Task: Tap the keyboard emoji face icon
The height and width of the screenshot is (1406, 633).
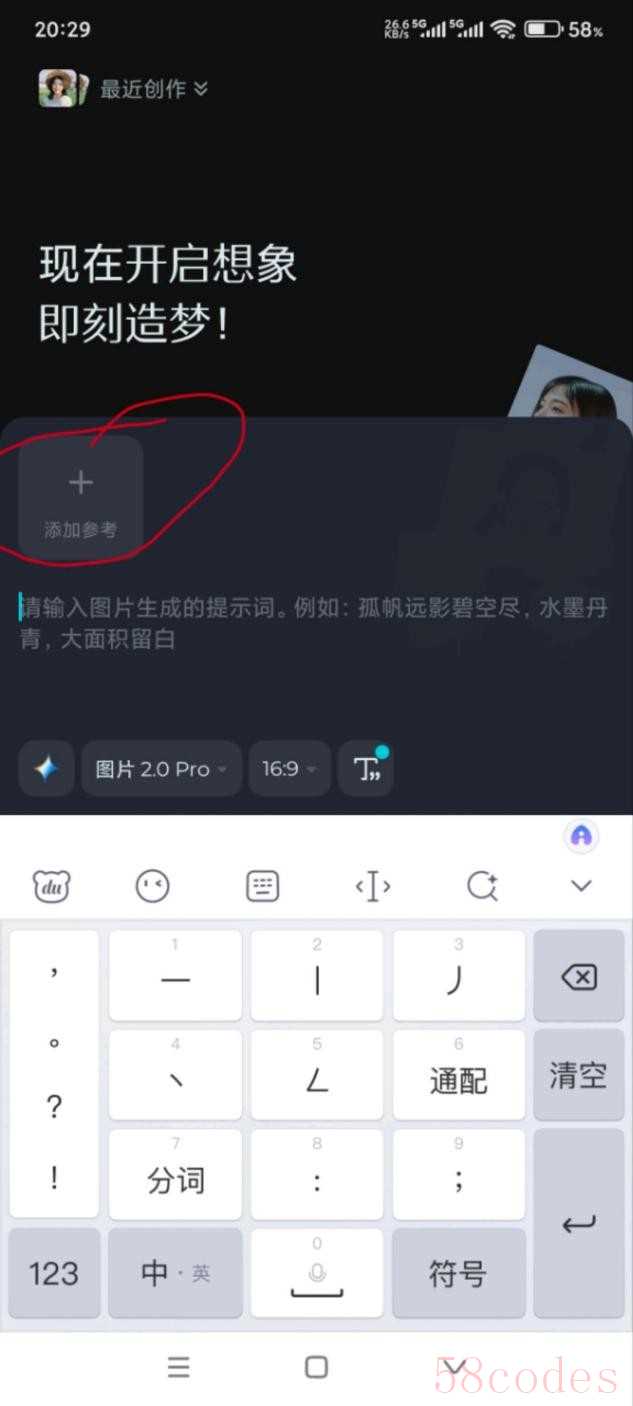Action: pyautogui.click(x=152, y=886)
